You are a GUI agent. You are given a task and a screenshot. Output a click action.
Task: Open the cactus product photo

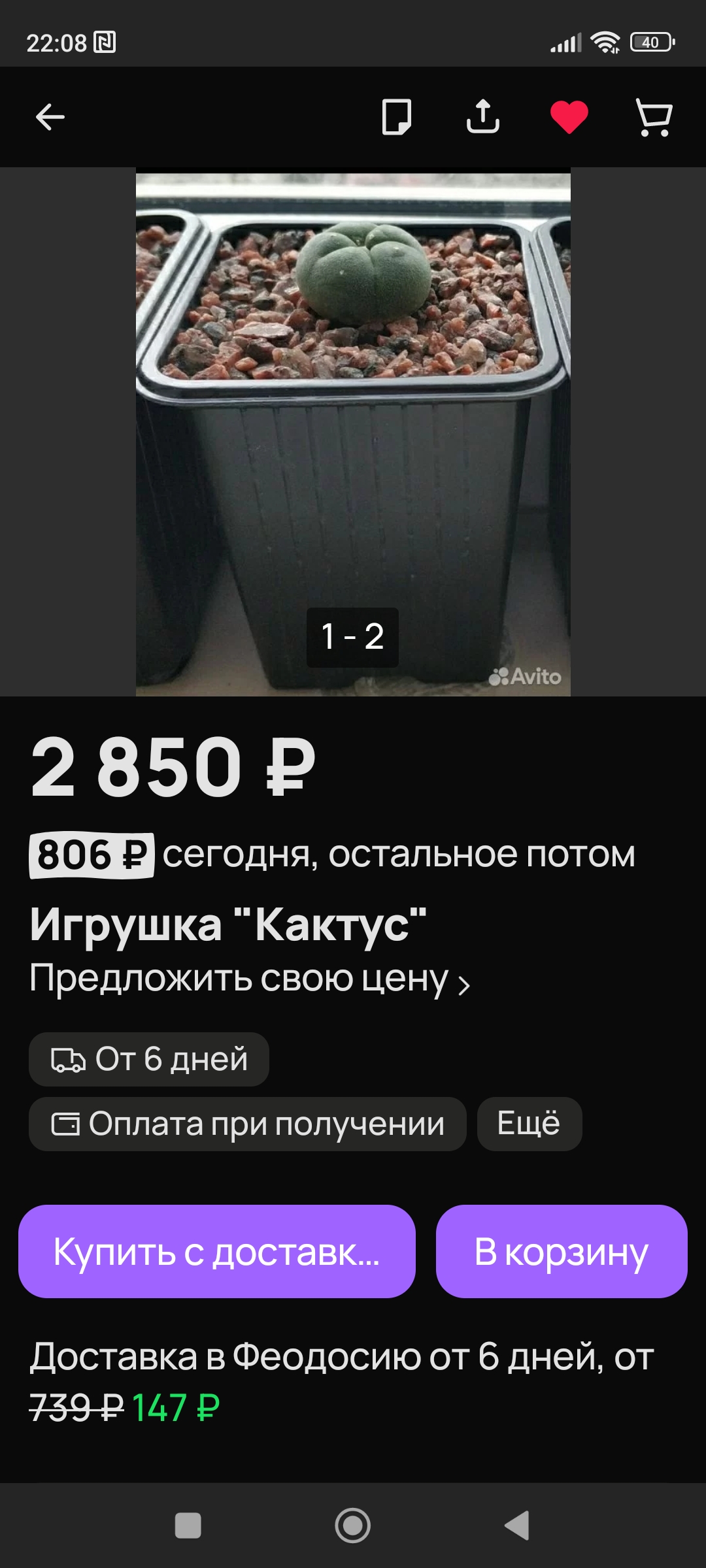[x=353, y=432]
